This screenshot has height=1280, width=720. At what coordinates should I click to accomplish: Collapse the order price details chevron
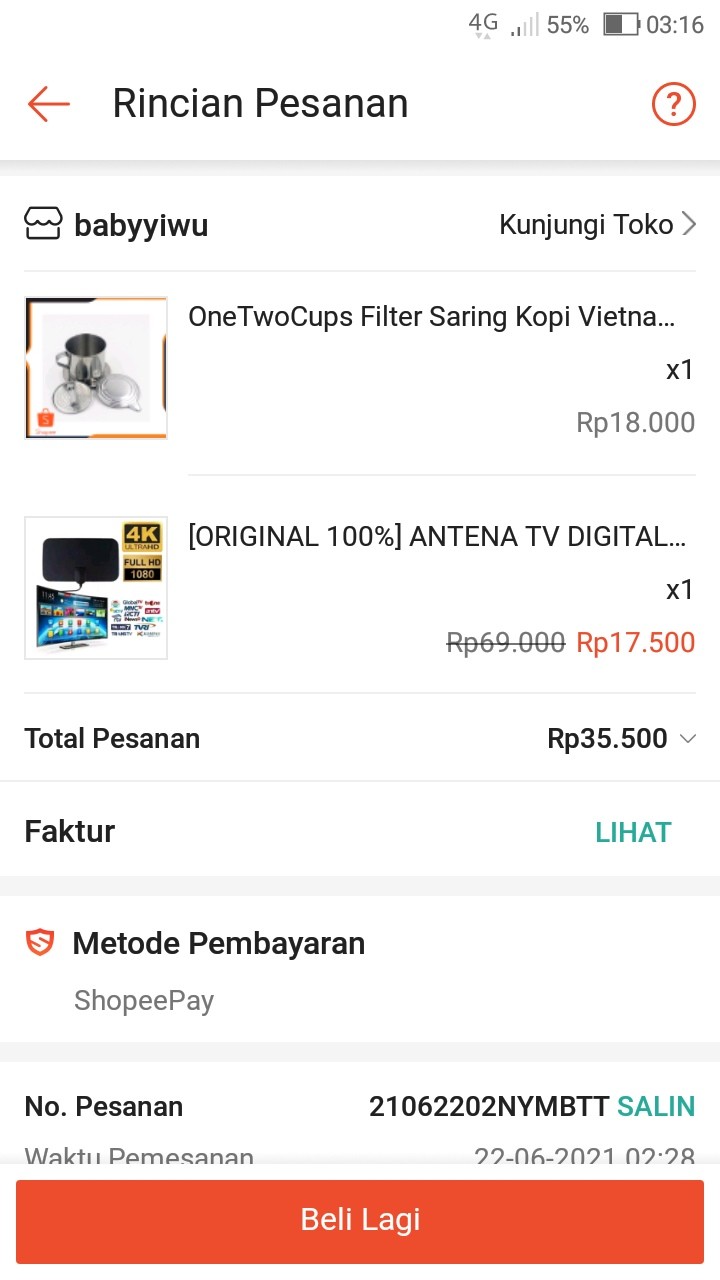click(687, 739)
